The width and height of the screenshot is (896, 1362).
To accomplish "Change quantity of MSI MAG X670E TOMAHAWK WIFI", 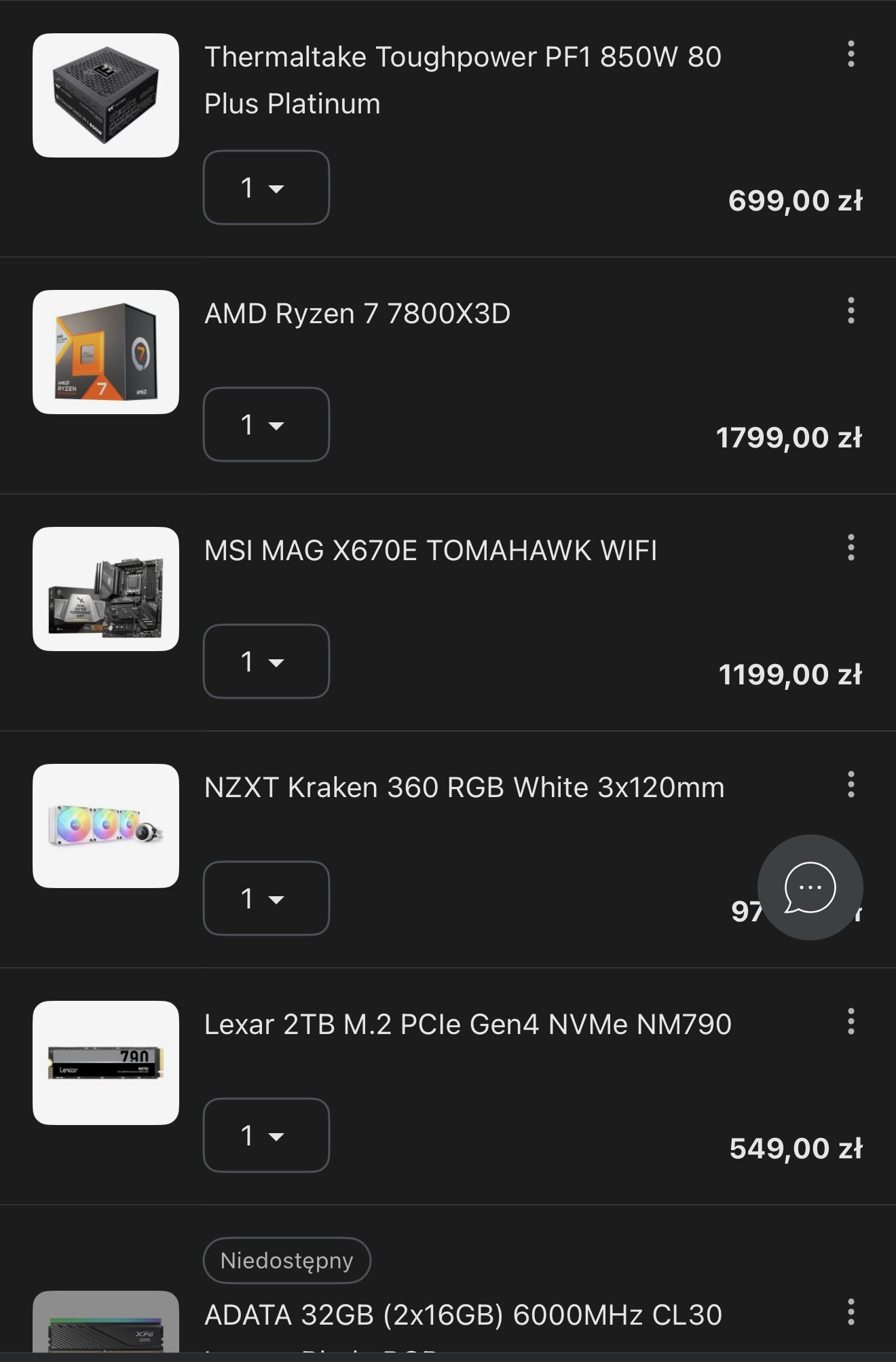I will point(266,661).
